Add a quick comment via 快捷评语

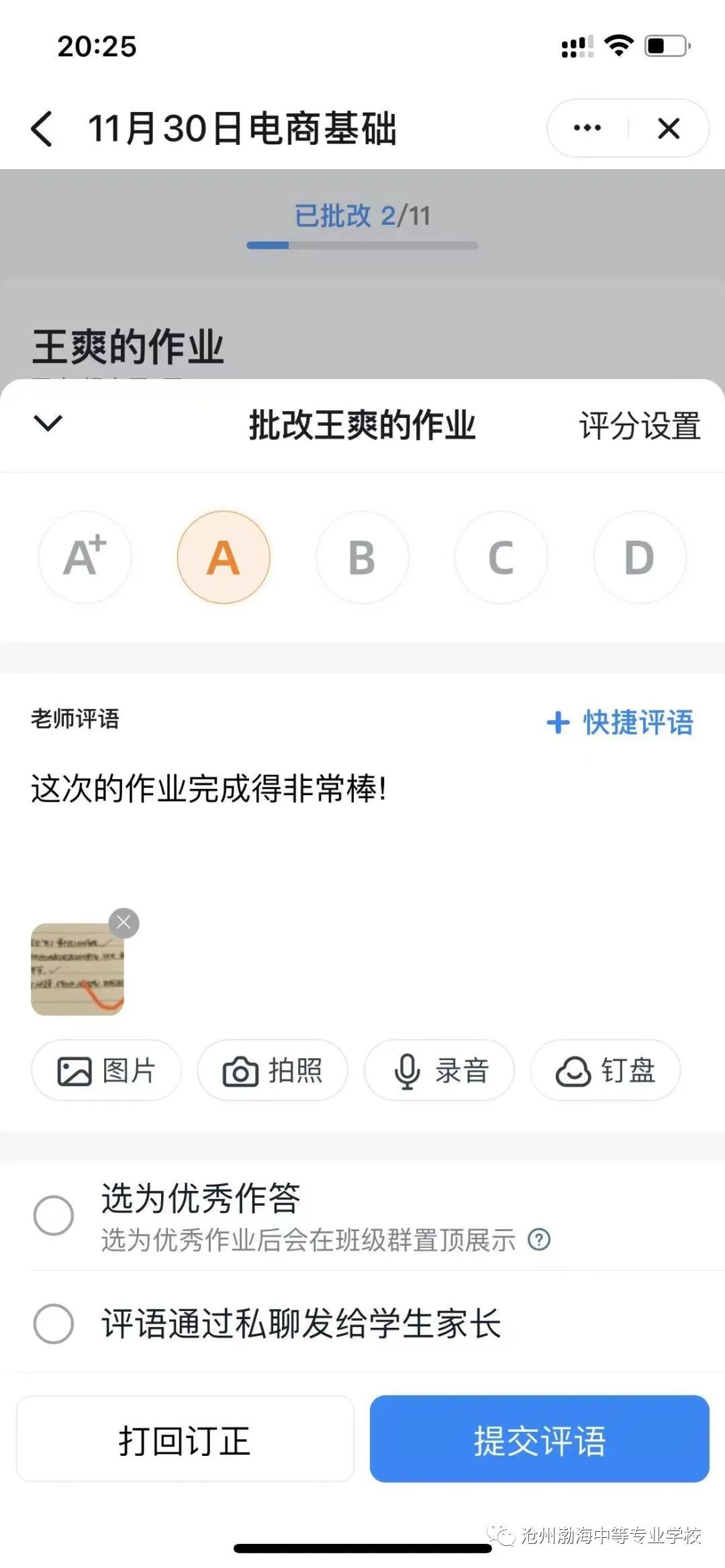pos(619,723)
